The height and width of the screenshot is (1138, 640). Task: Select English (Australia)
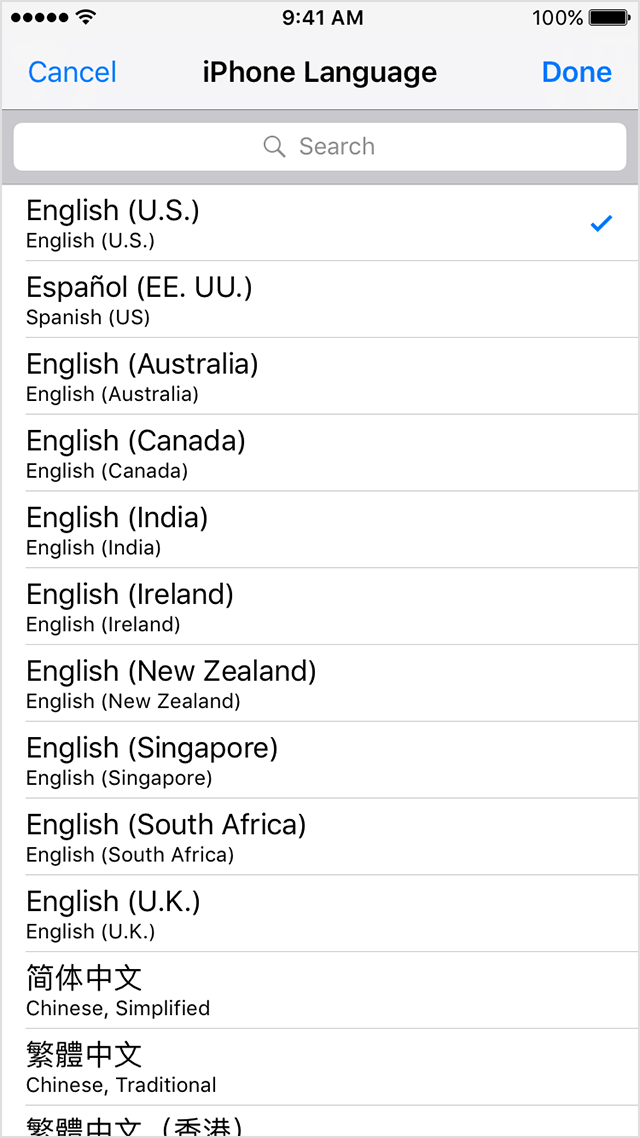click(320, 376)
